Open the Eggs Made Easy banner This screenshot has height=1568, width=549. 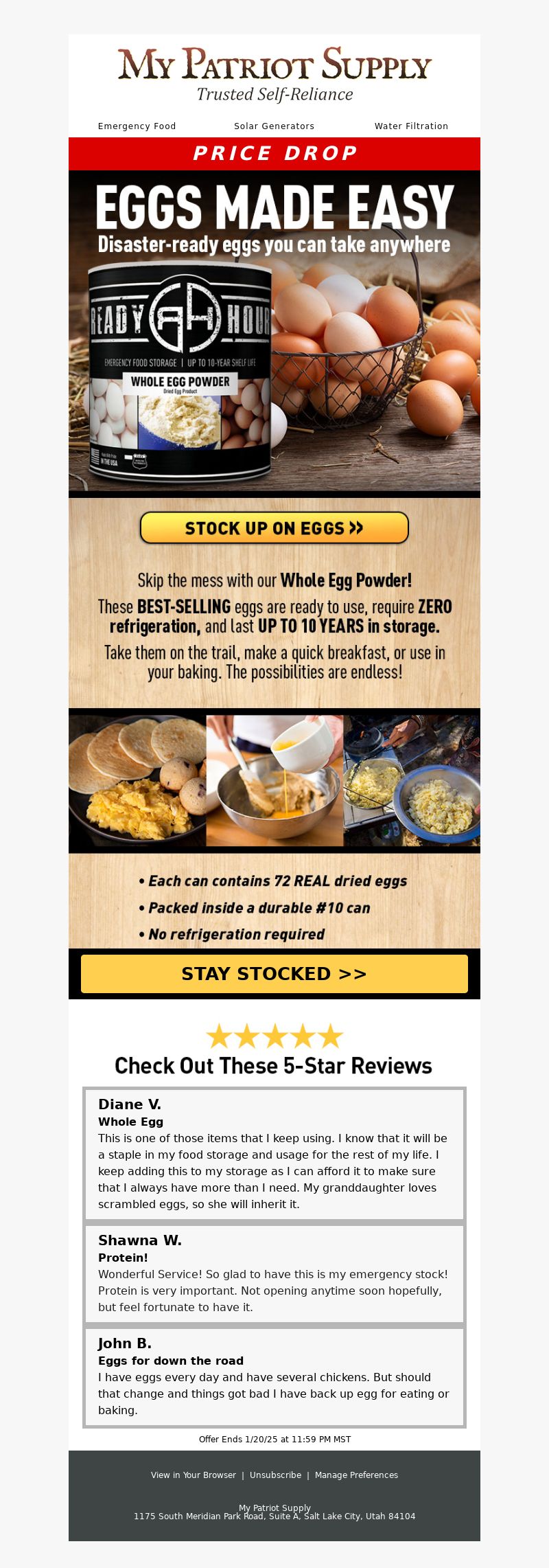[x=274, y=330]
